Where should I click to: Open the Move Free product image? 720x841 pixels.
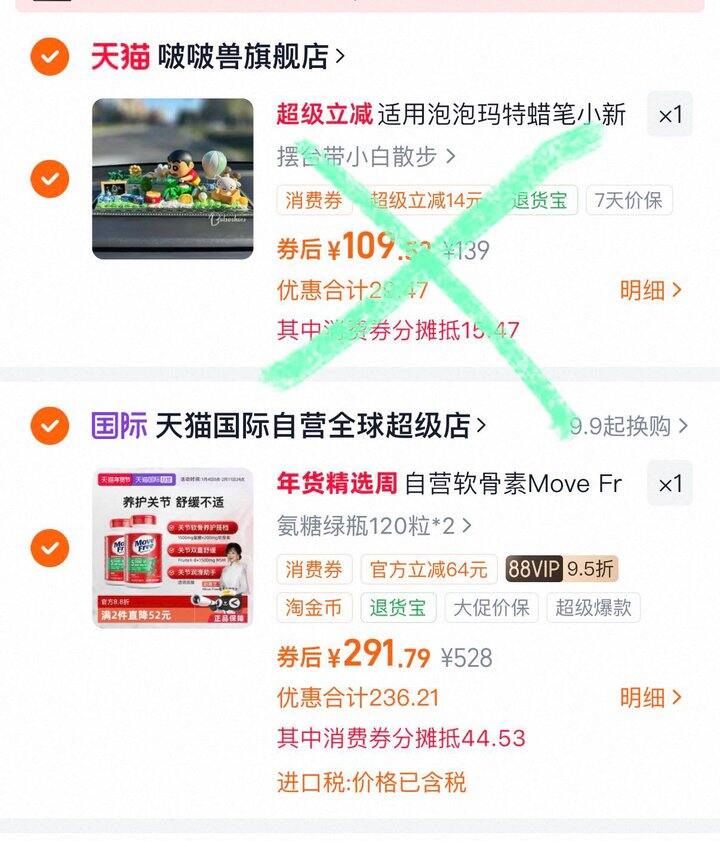point(173,548)
